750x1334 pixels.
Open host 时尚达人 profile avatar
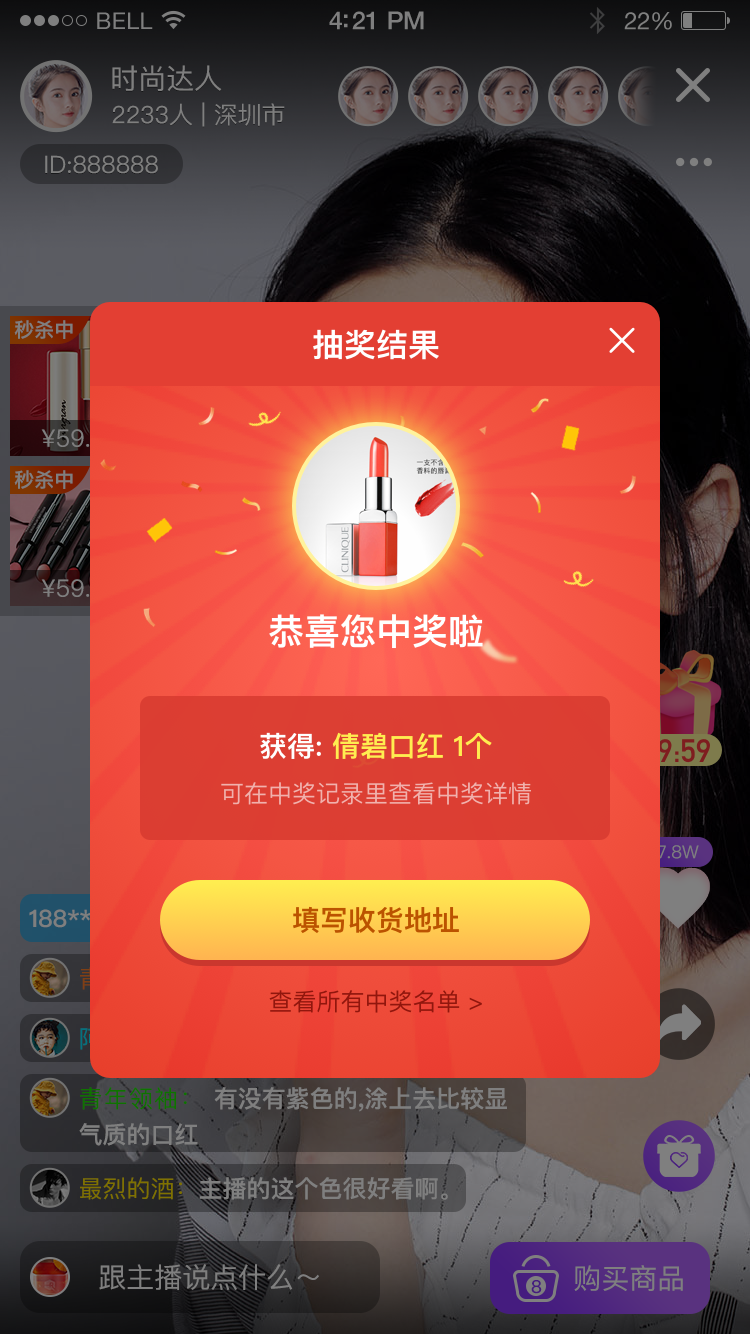pos(56,96)
